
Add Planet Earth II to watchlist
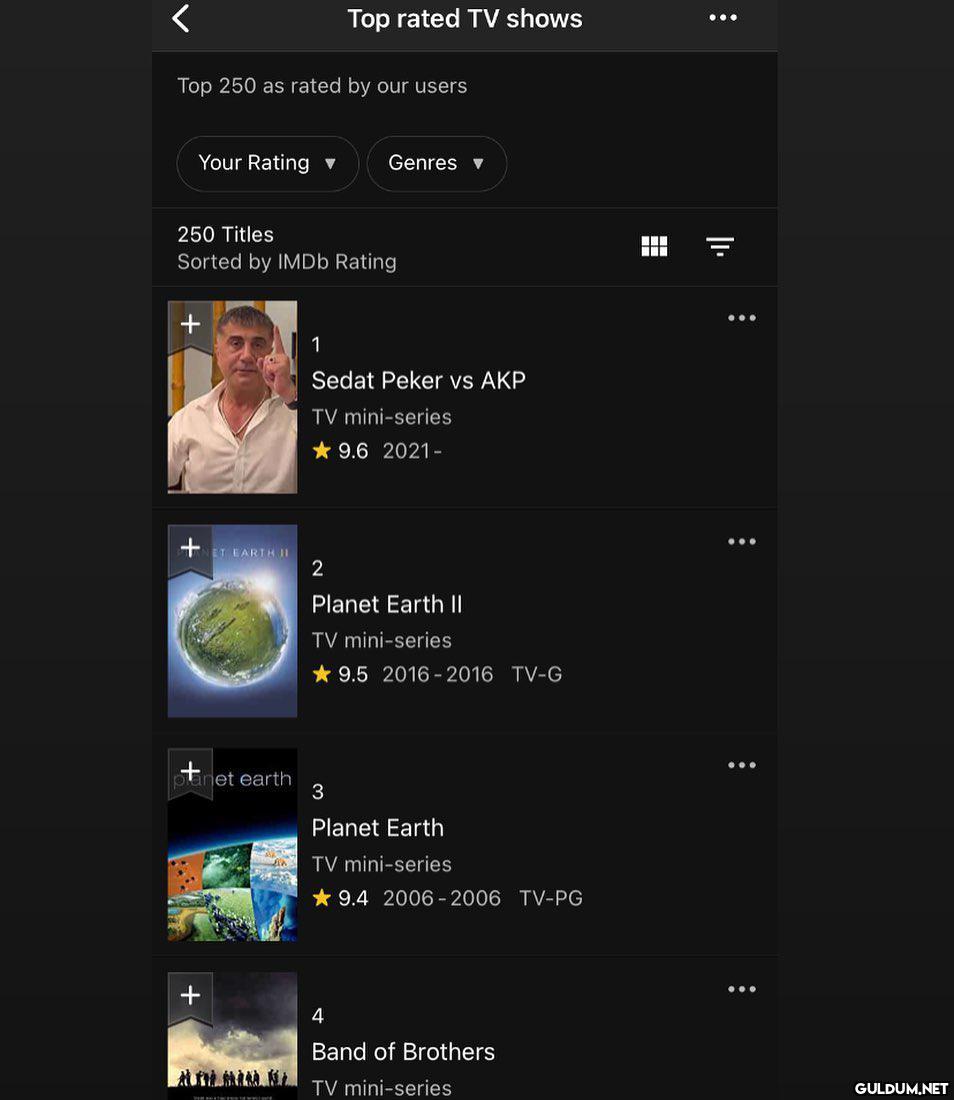tap(190, 548)
